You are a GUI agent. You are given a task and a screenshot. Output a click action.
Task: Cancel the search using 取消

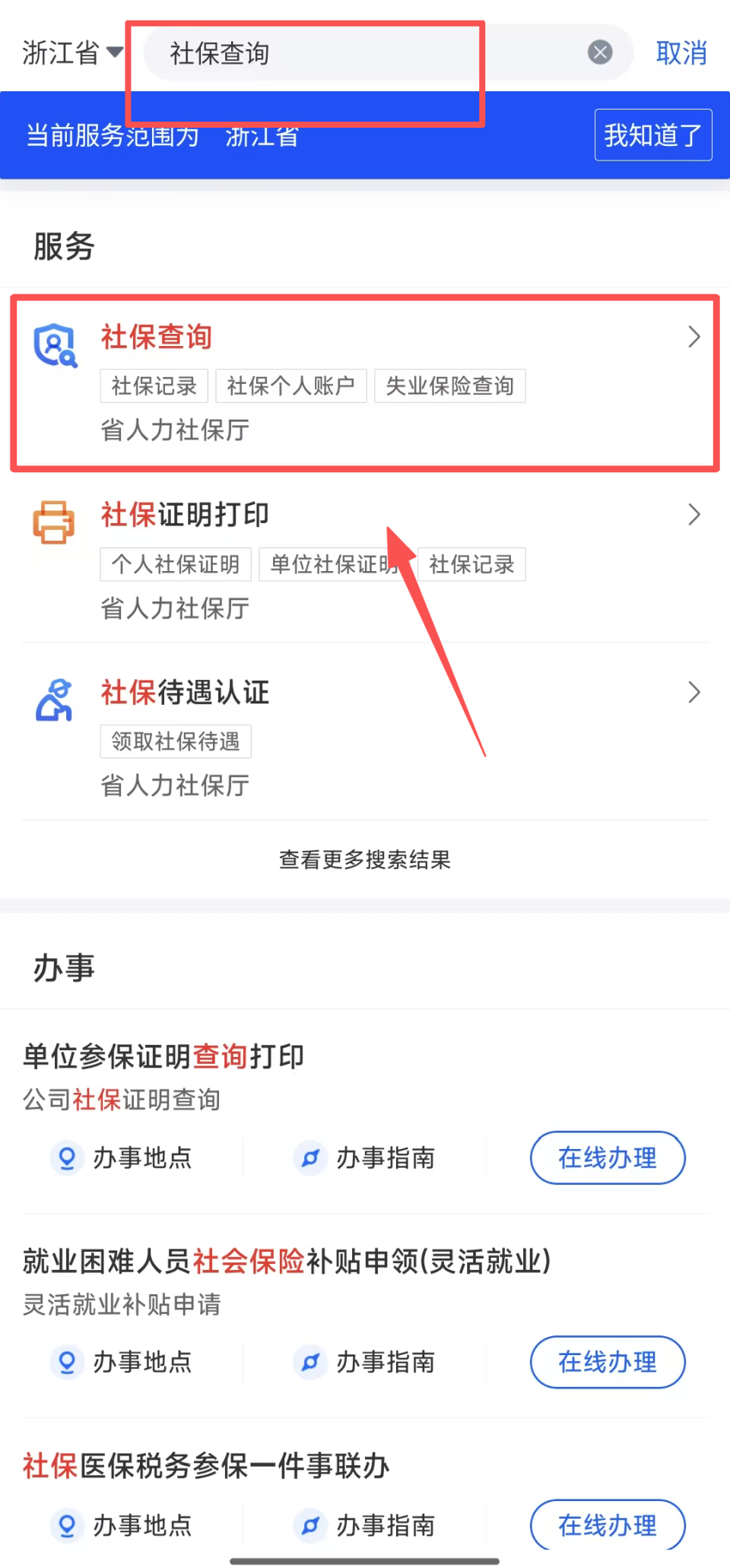coord(681,52)
